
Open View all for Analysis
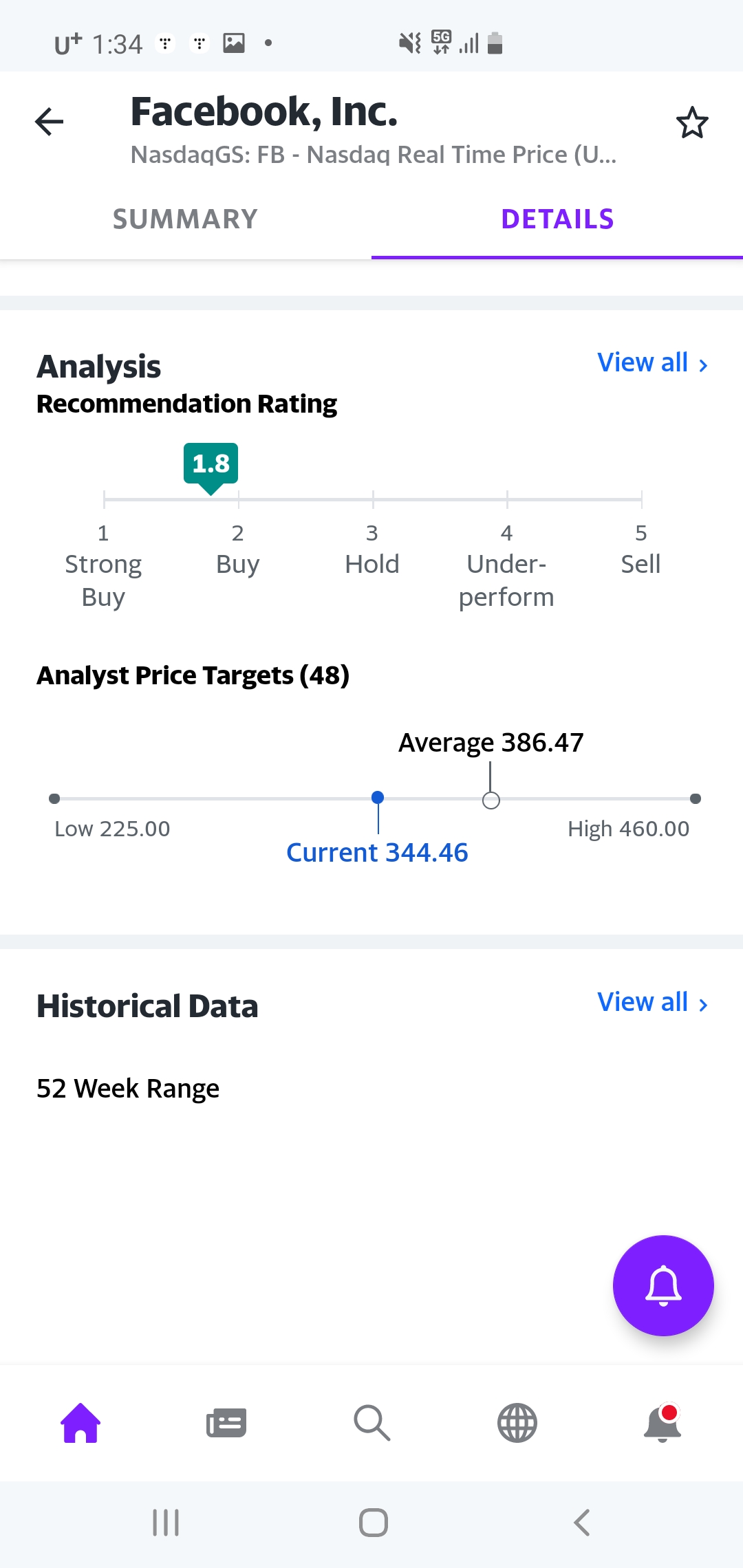coord(652,362)
